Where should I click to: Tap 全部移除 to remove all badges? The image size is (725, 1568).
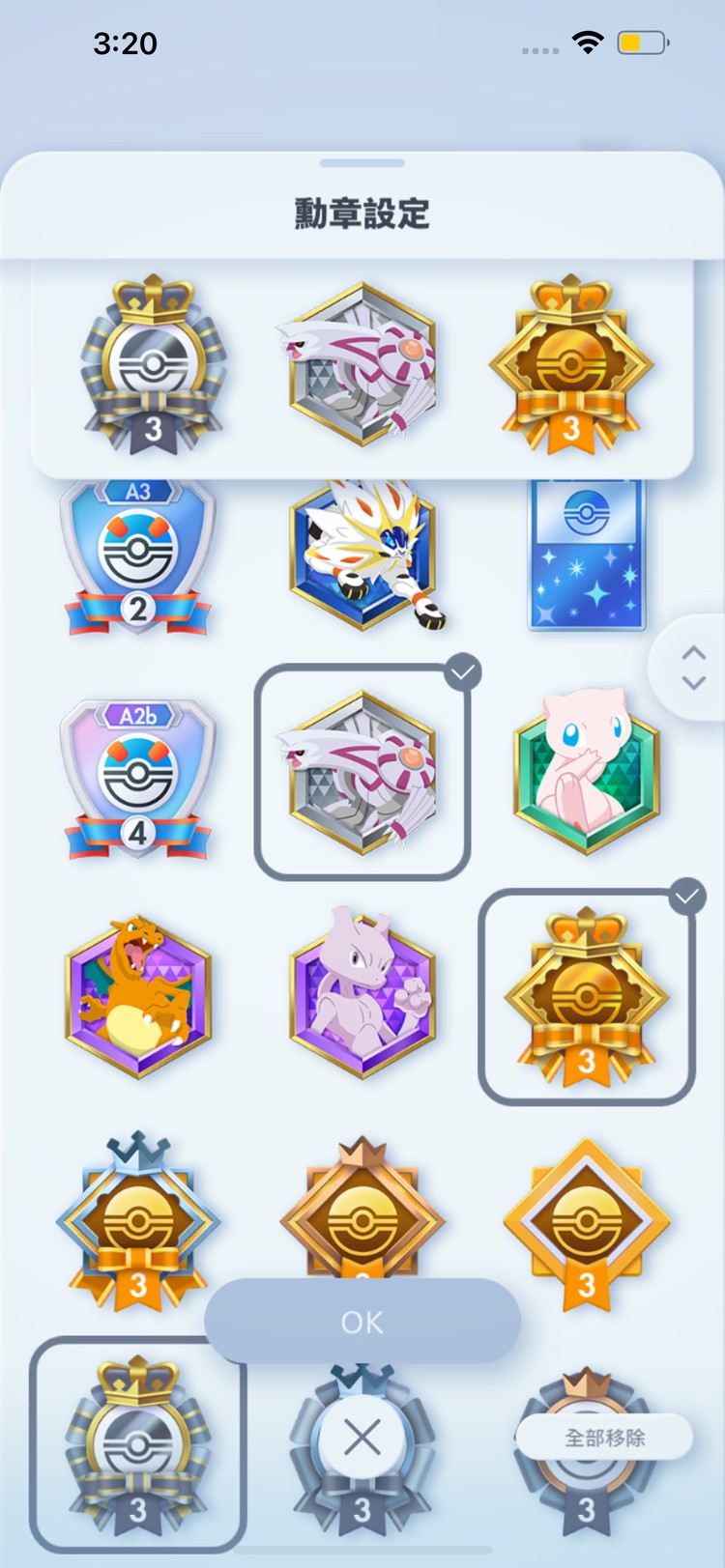[x=604, y=1438]
